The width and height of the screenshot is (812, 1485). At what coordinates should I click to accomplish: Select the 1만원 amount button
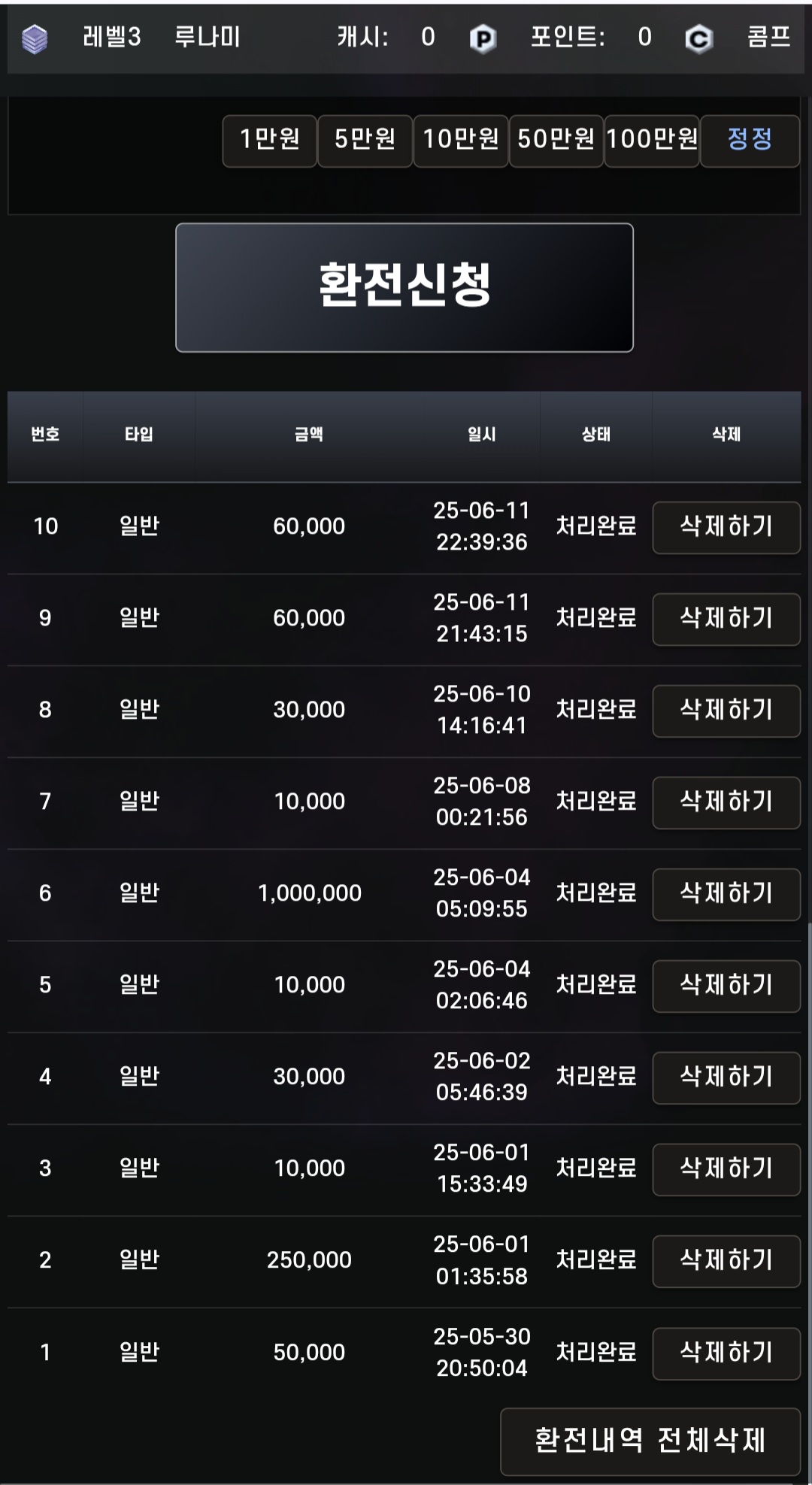(269, 141)
